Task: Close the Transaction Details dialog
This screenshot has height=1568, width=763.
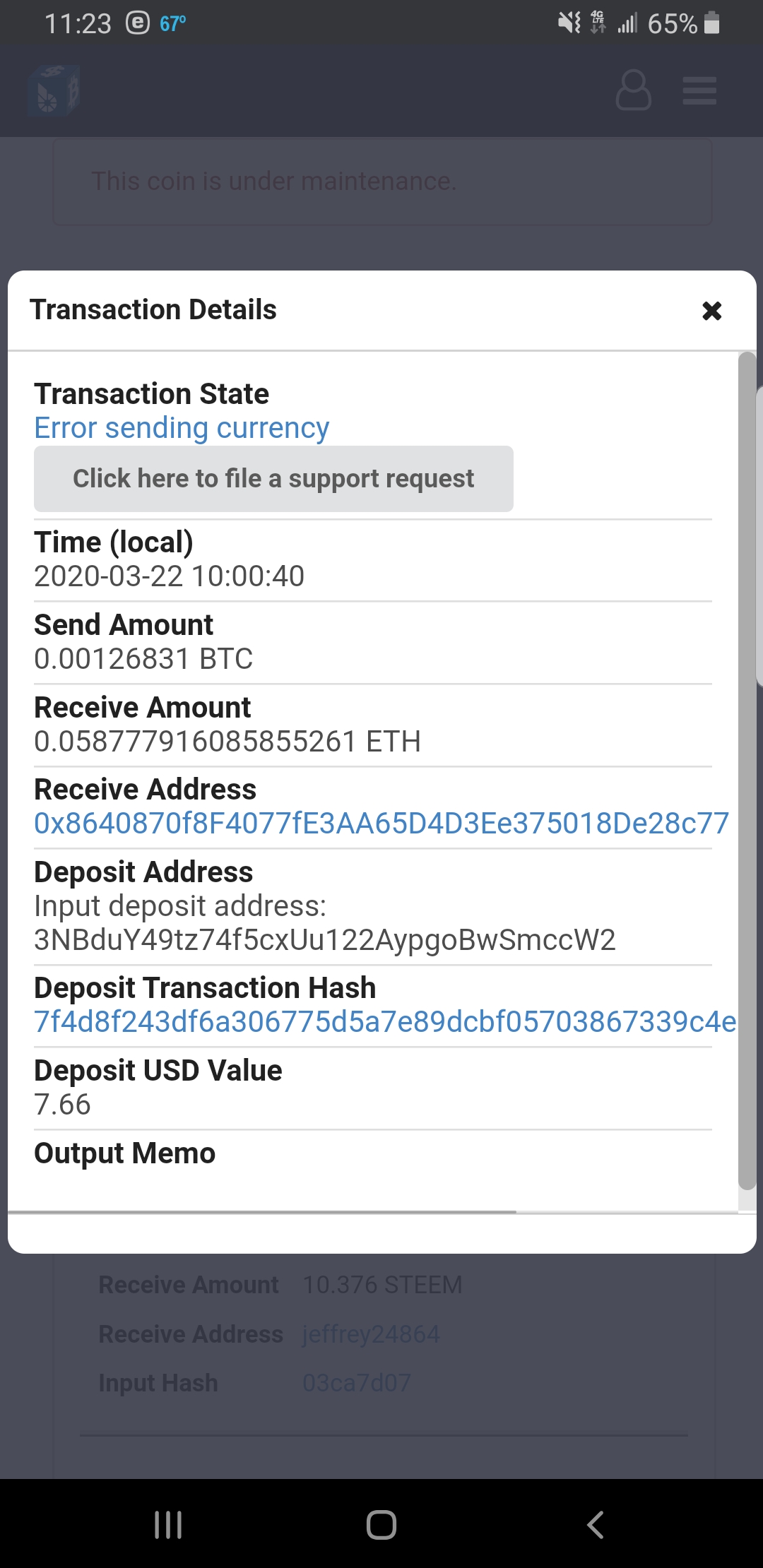Action: click(x=711, y=311)
